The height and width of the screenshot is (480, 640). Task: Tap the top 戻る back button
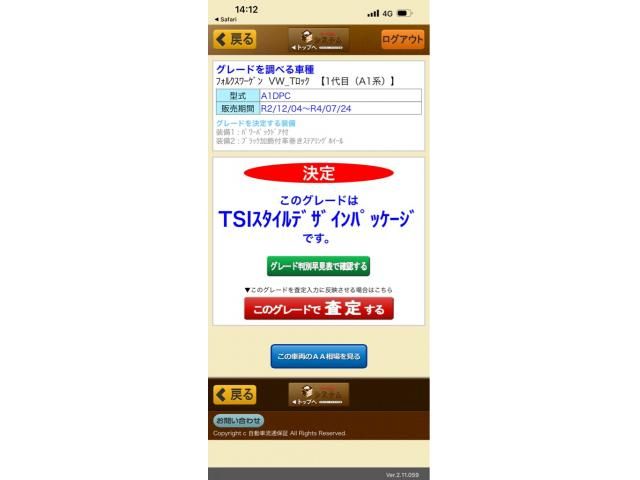pos(234,40)
